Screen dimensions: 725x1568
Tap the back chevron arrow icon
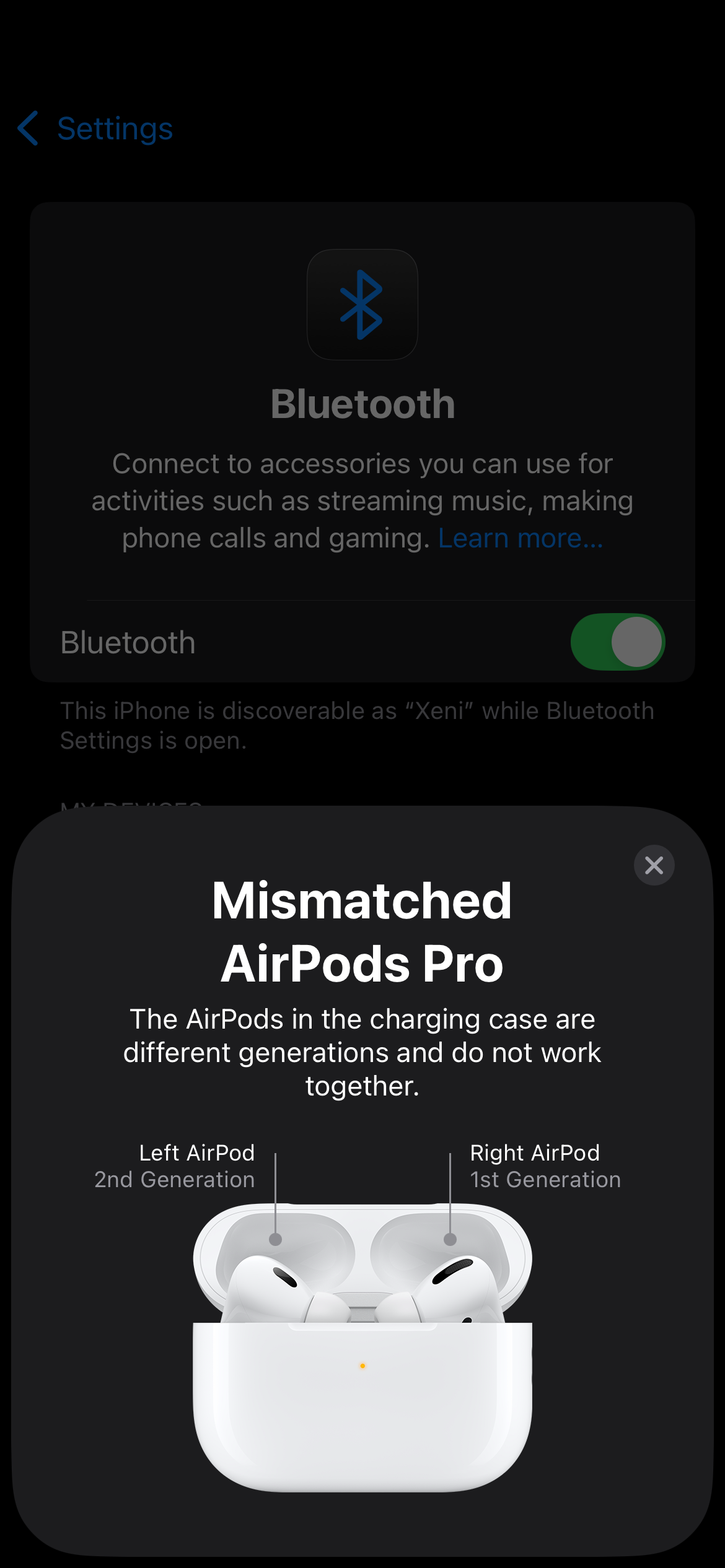[x=27, y=129]
